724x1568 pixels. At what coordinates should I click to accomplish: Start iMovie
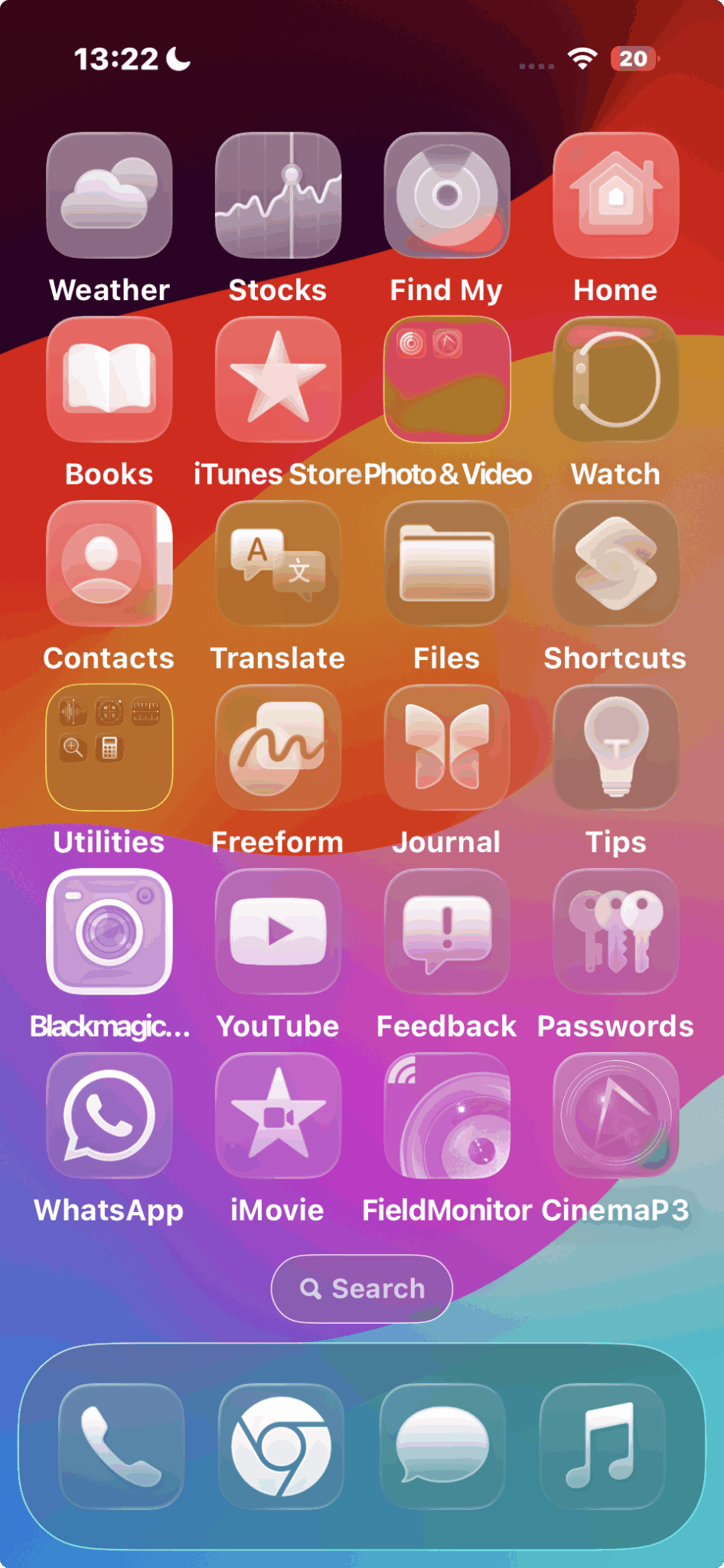point(277,1116)
